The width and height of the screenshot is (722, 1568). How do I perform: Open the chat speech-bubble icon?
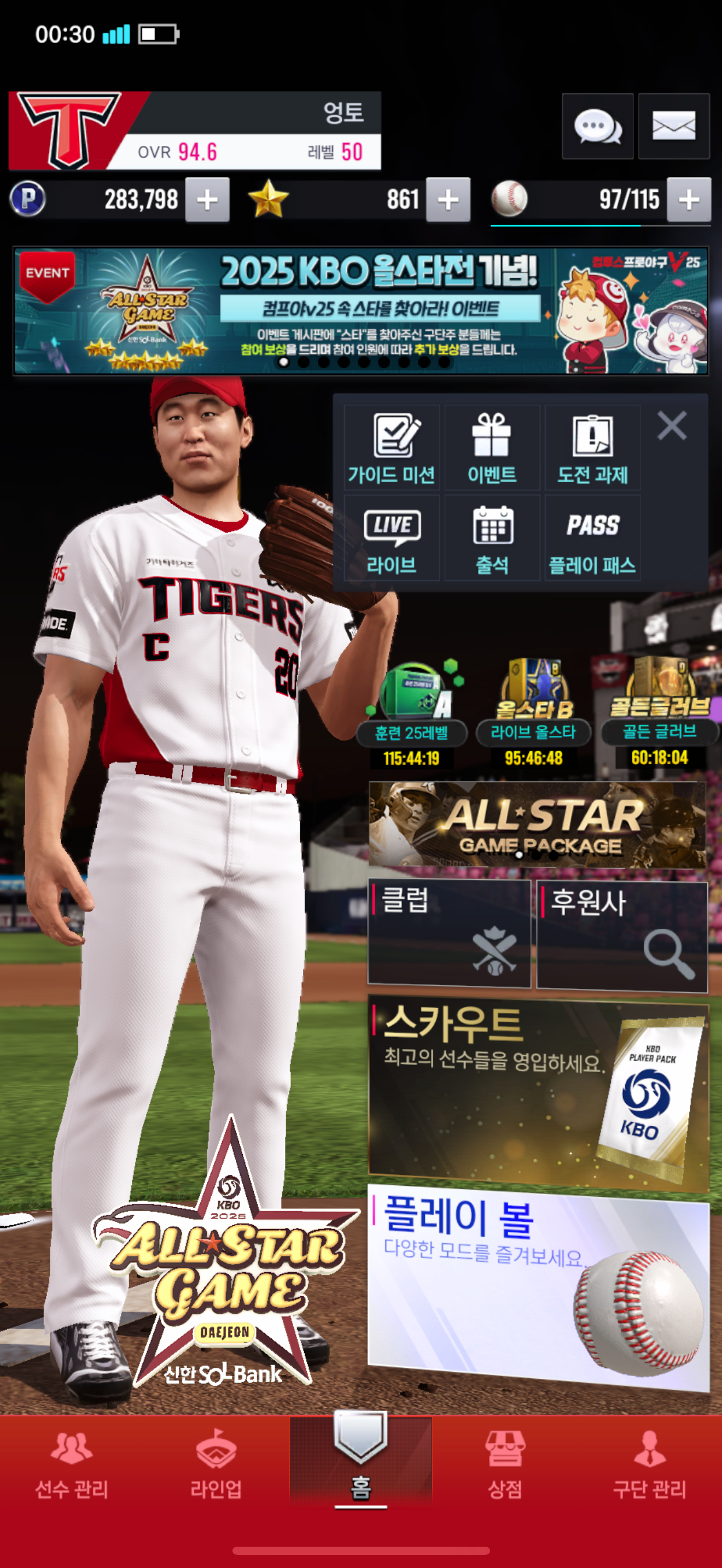click(597, 127)
